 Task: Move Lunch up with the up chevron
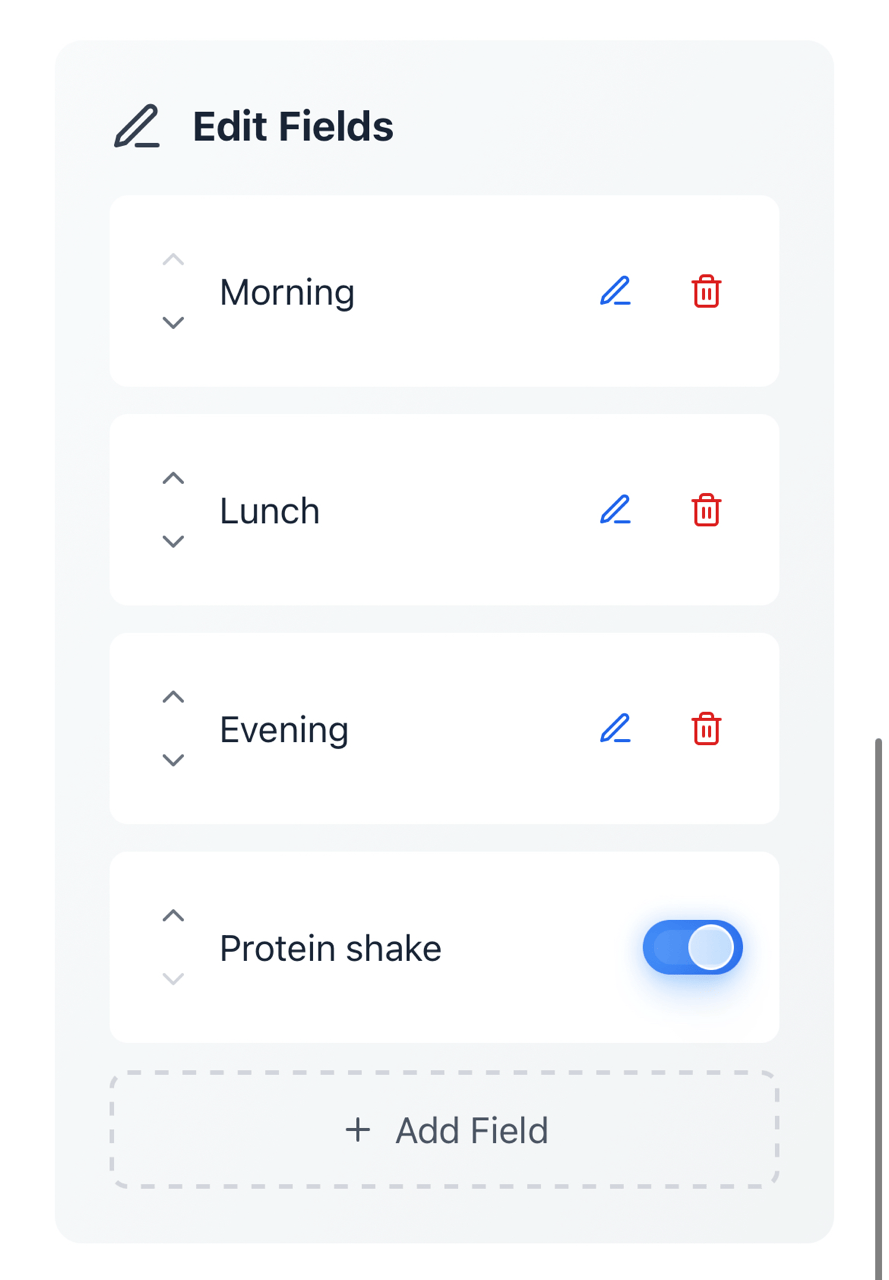pos(172,478)
